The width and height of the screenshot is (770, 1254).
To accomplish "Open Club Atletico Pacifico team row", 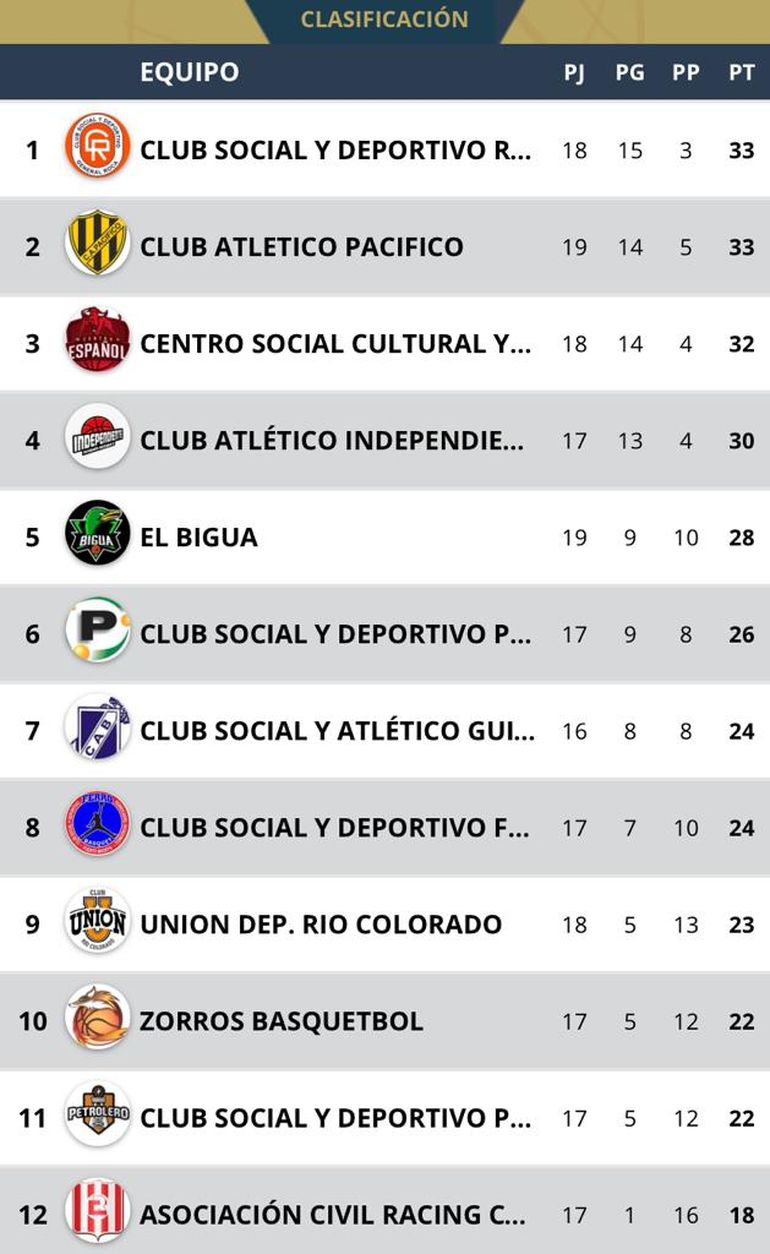I will (302, 247).
